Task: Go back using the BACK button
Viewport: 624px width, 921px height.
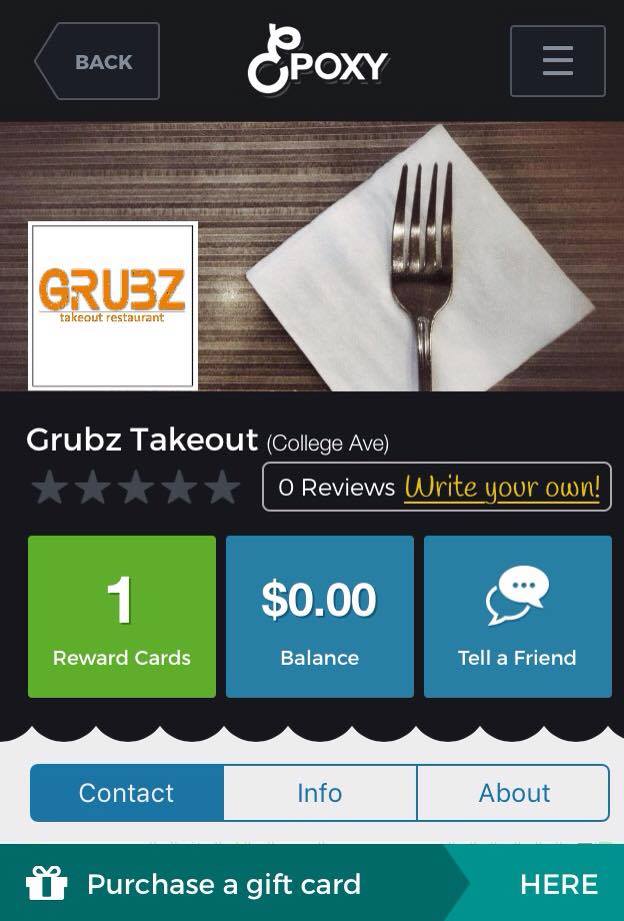Action: click(x=98, y=62)
